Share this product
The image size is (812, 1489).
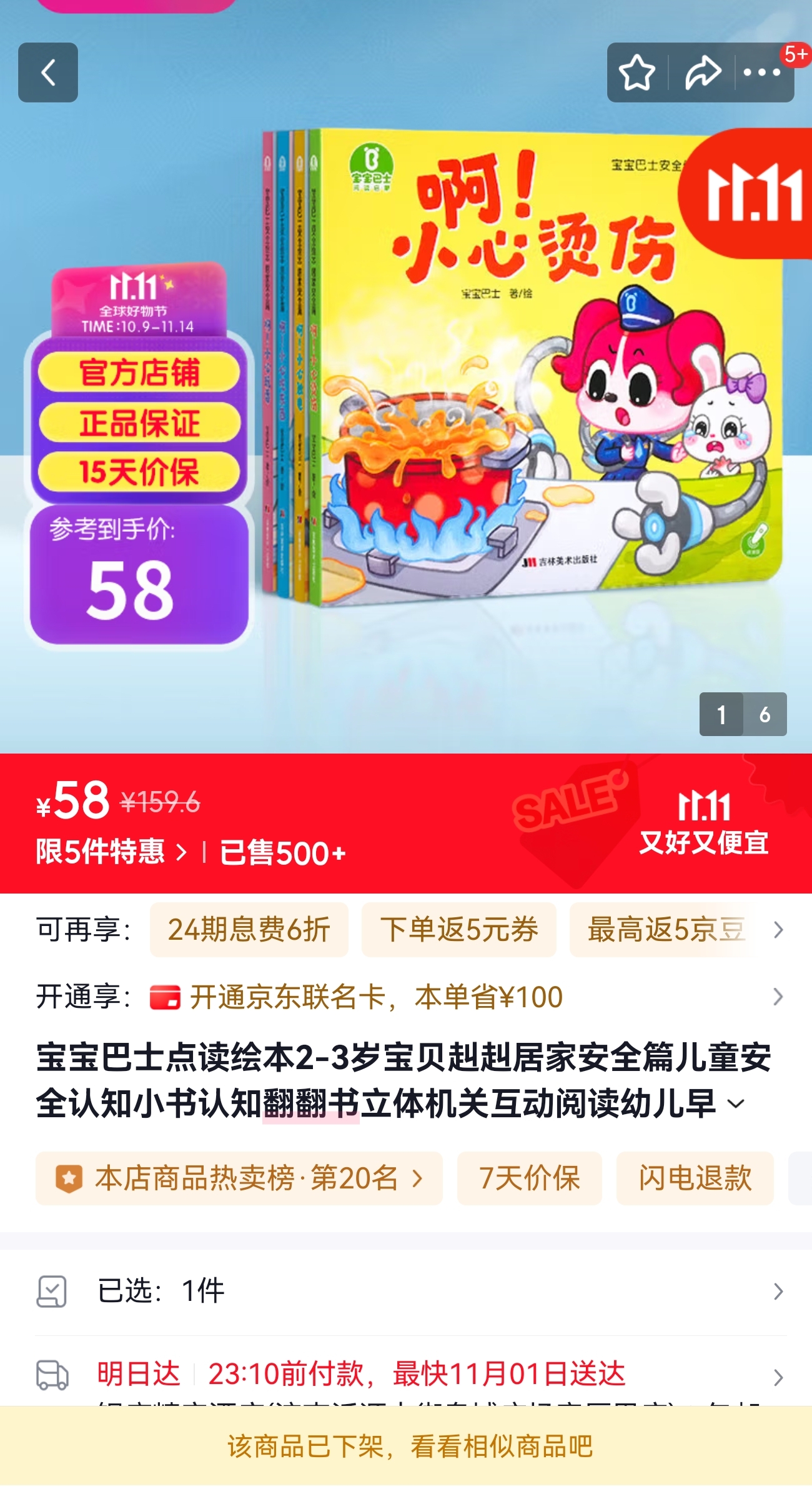point(703,72)
